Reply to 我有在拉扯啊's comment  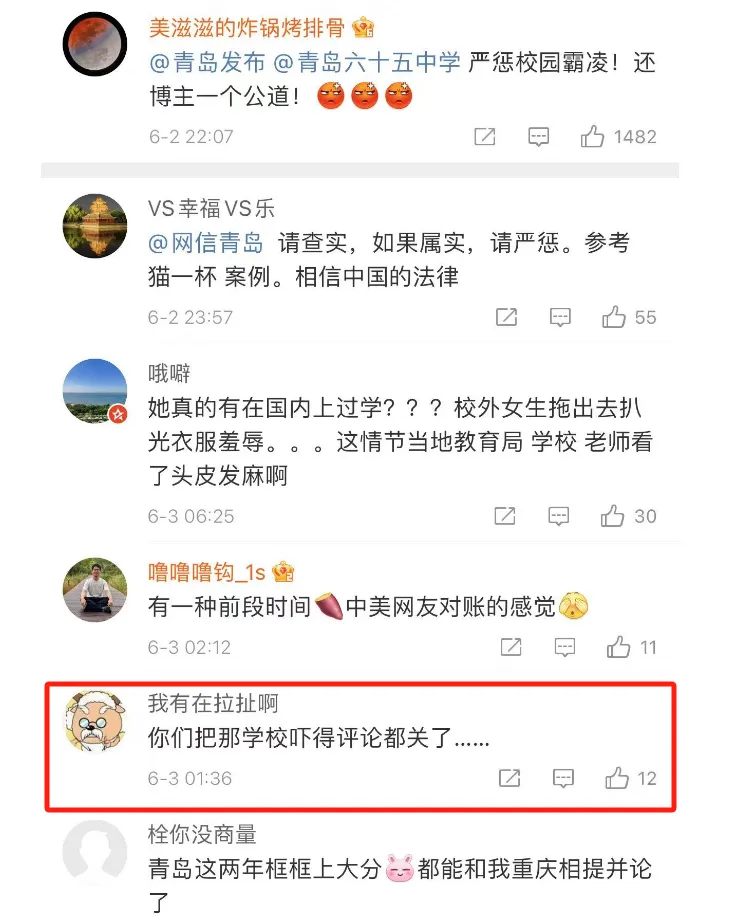coord(563,777)
